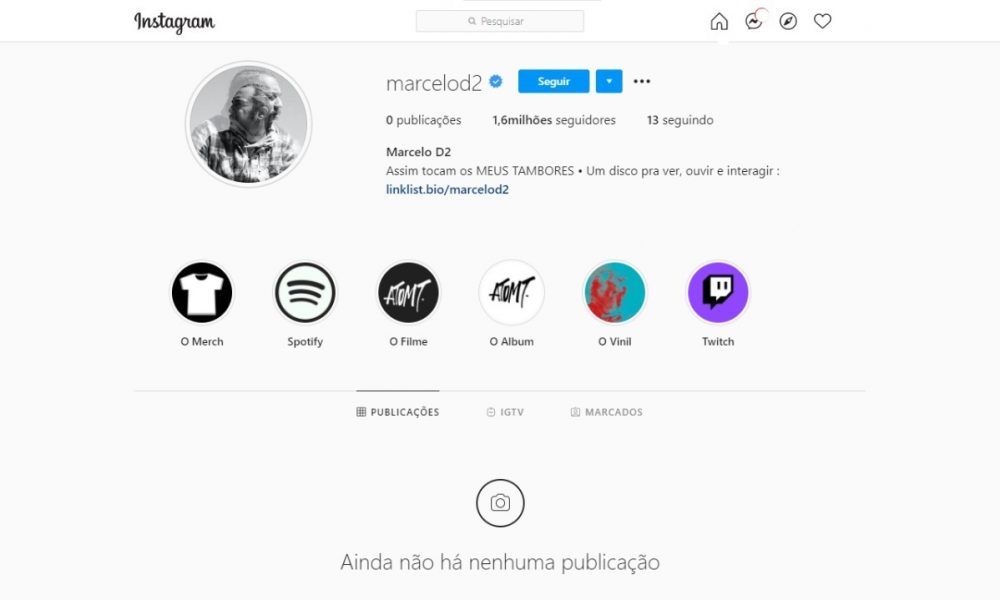
Task: View the 13 seguindo list
Action: 680,120
